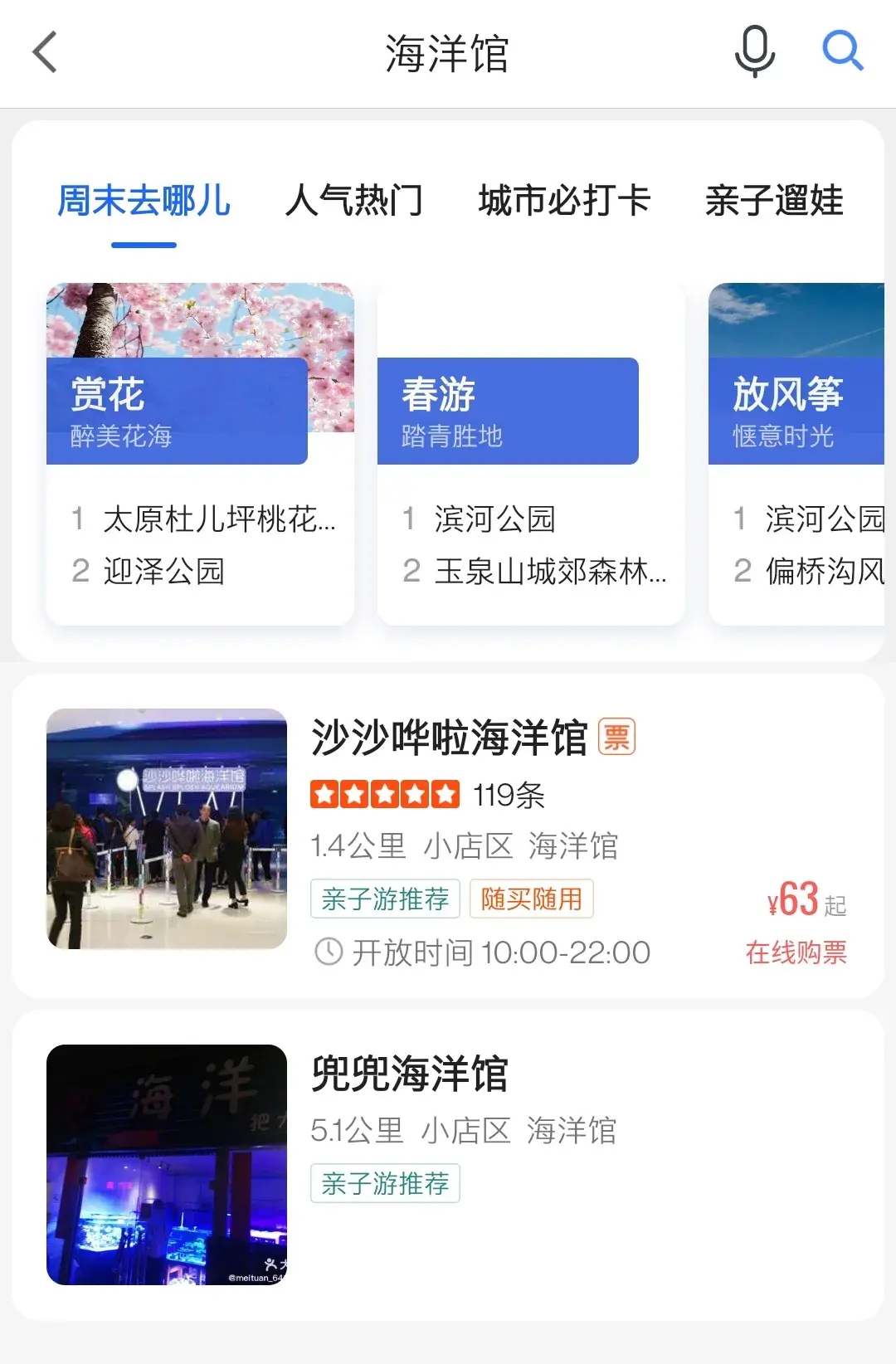This screenshot has height=1364, width=896.
Task: Open 迎泽公园 in the 赏花 list
Action: pos(164,571)
